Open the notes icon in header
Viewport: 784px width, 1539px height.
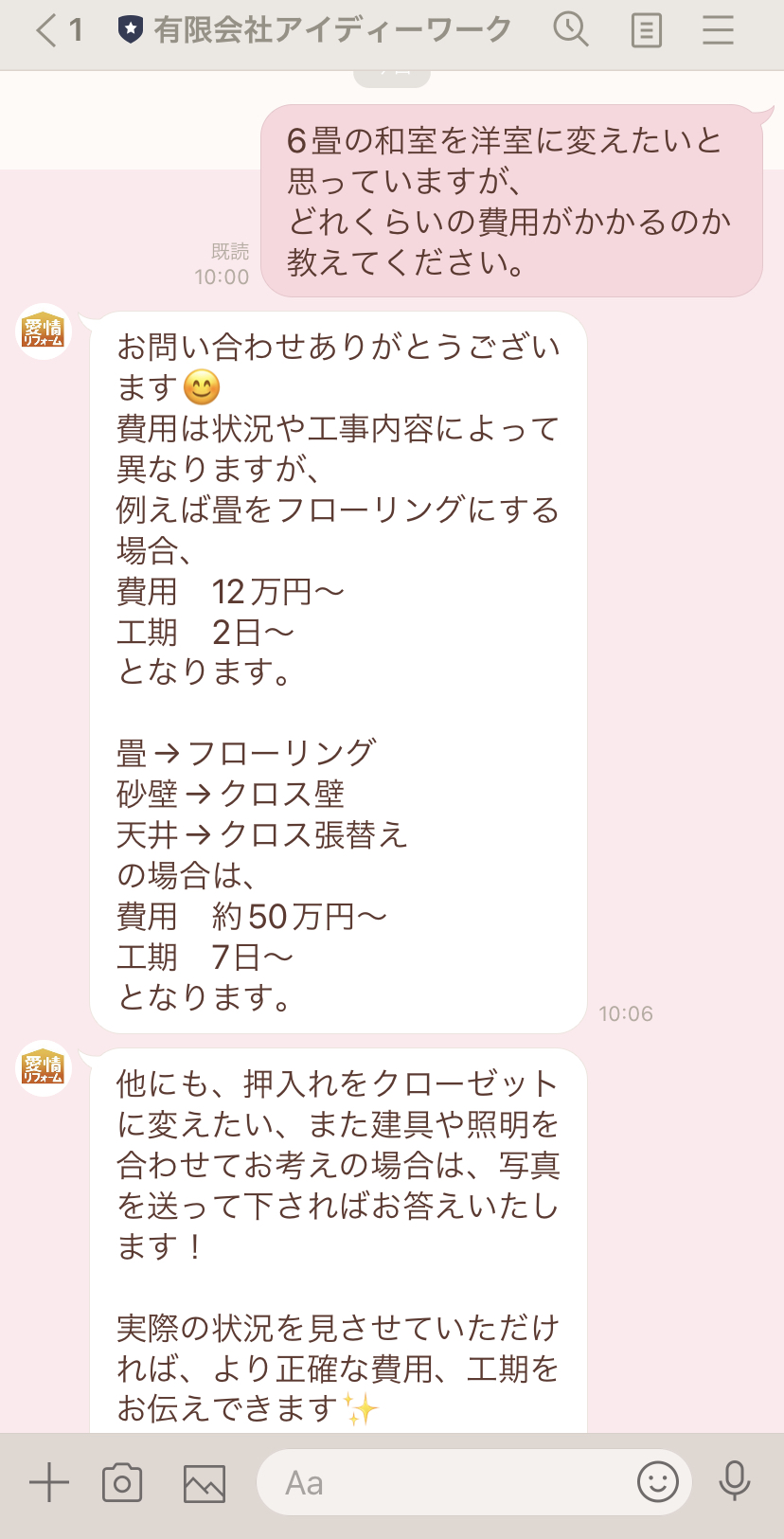(x=646, y=30)
